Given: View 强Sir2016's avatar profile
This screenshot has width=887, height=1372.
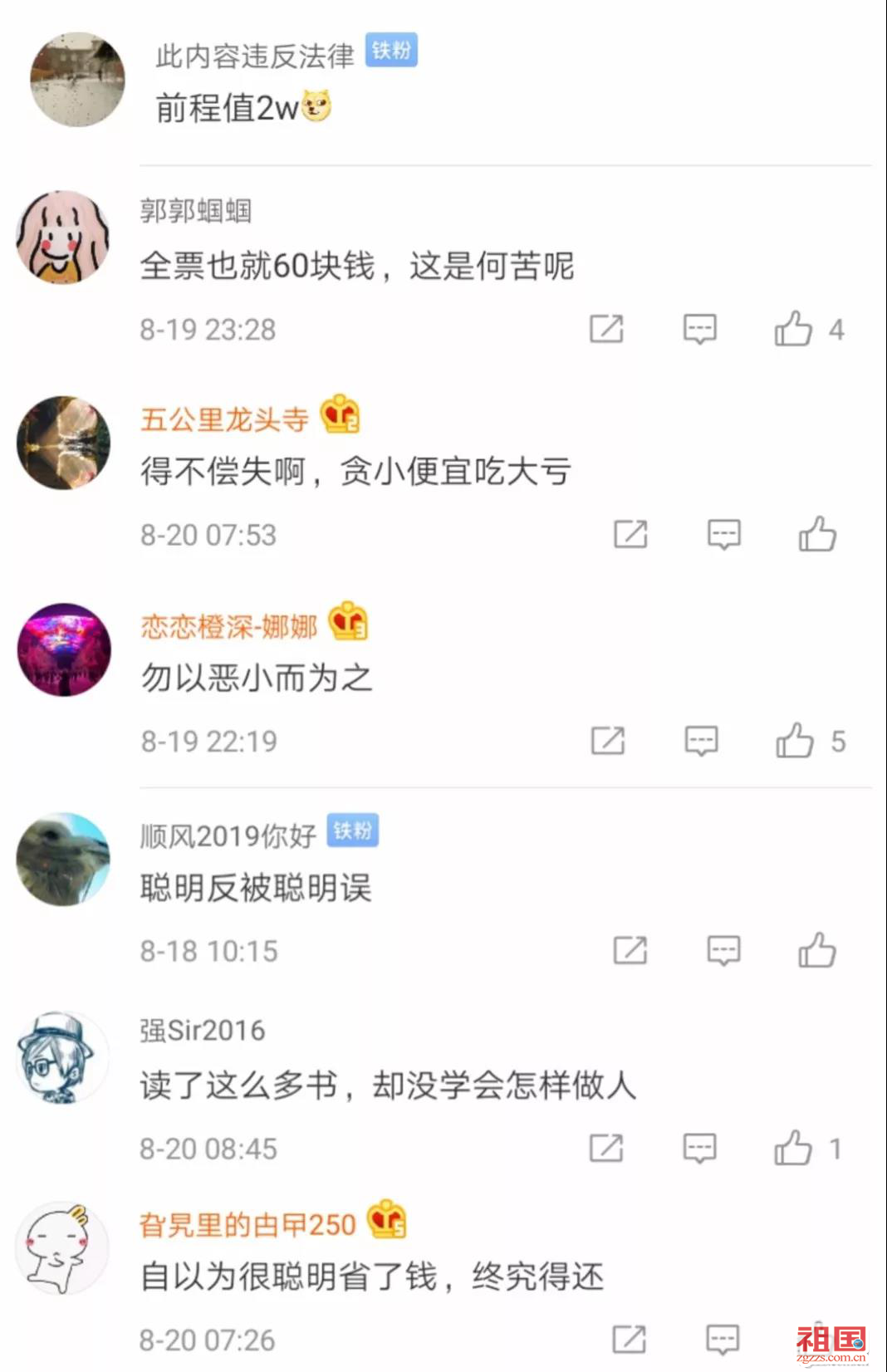Looking at the screenshot, I should click(x=63, y=1058).
